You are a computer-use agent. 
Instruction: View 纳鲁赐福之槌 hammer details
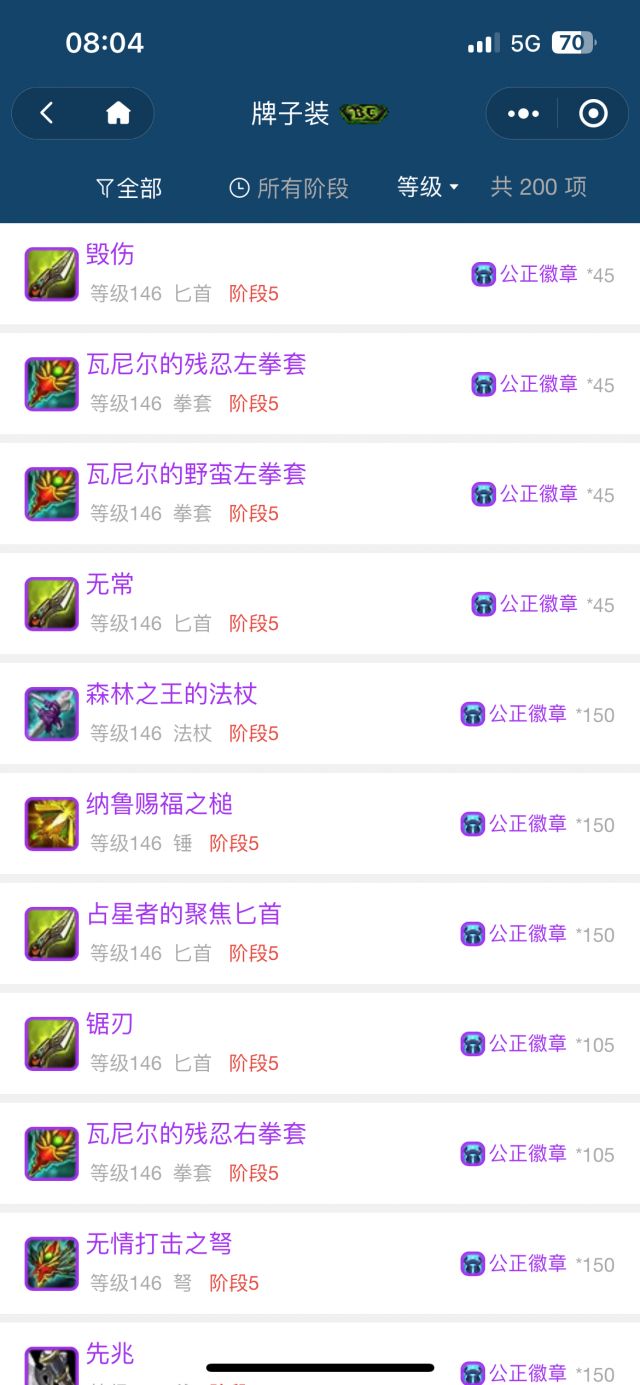(x=320, y=824)
